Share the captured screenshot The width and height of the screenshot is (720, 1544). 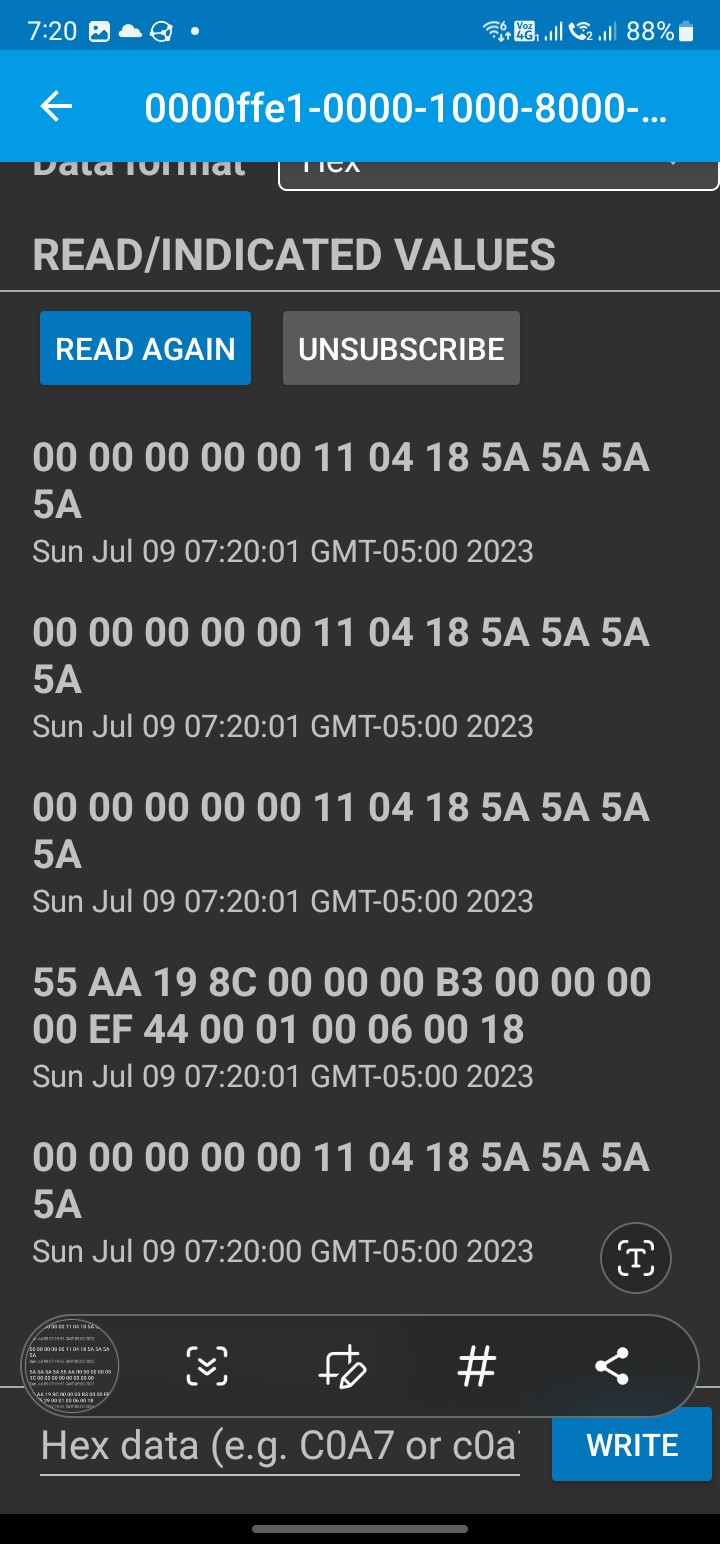(x=611, y=1366)
